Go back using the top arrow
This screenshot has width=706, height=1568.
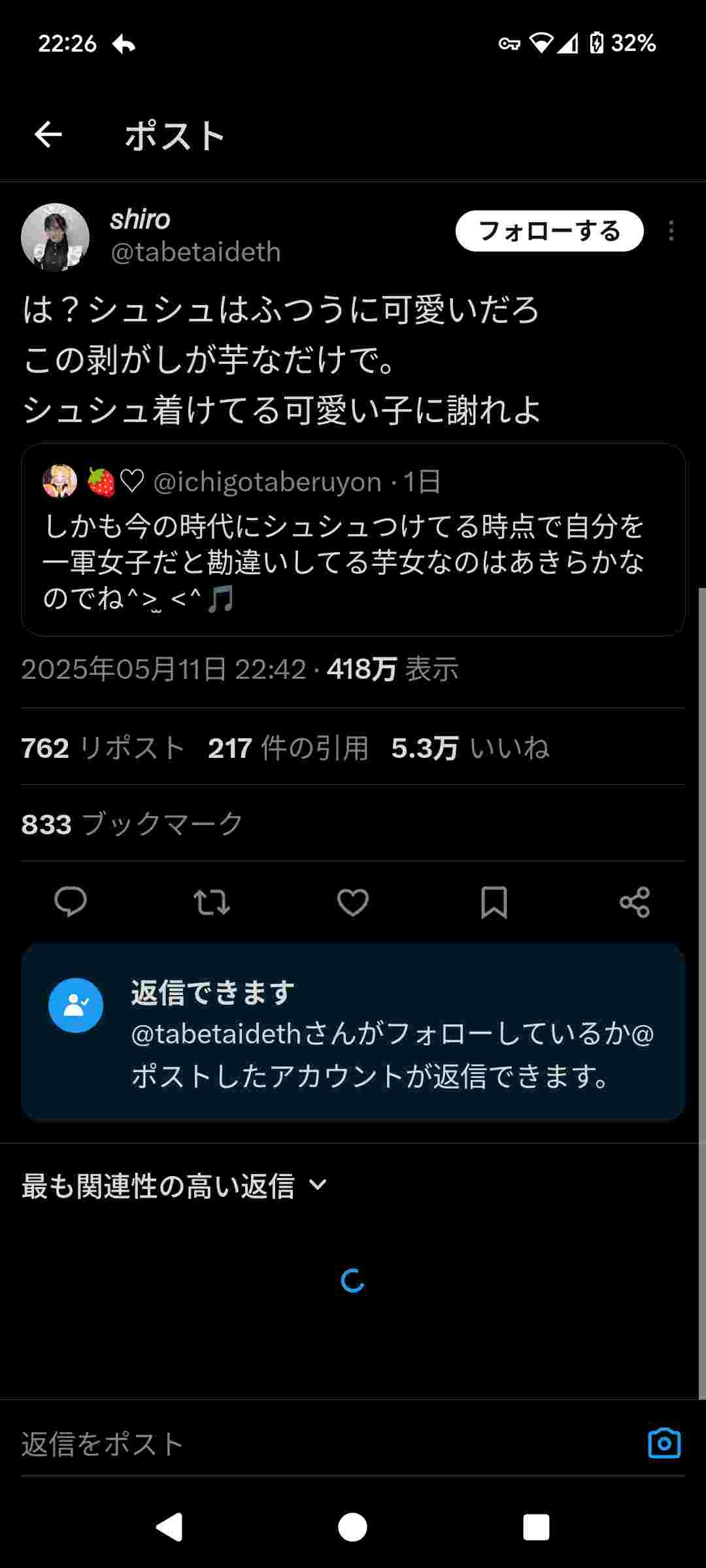point(48,135)
